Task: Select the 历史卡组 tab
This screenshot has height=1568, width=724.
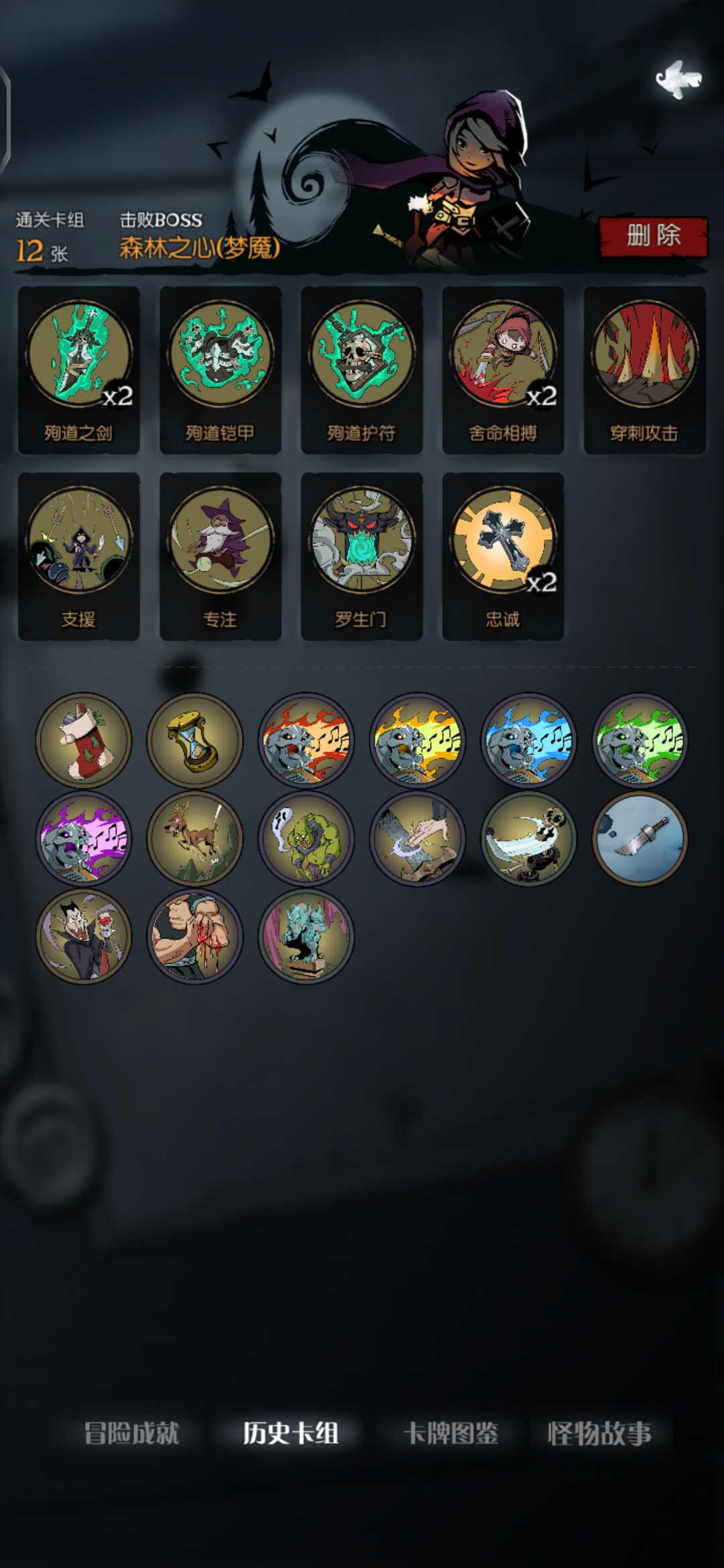Action: (x=290, y=1433)
